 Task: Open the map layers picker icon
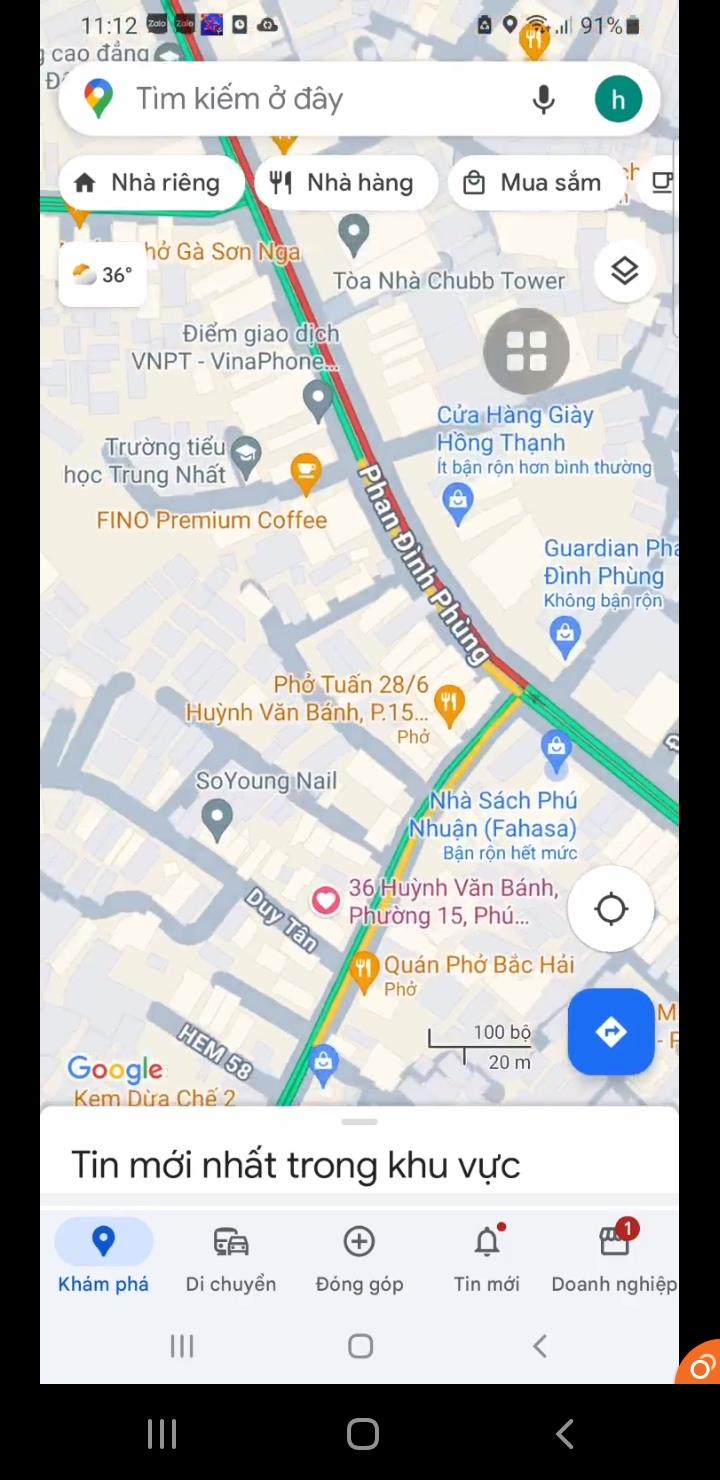tap(624, 270)
